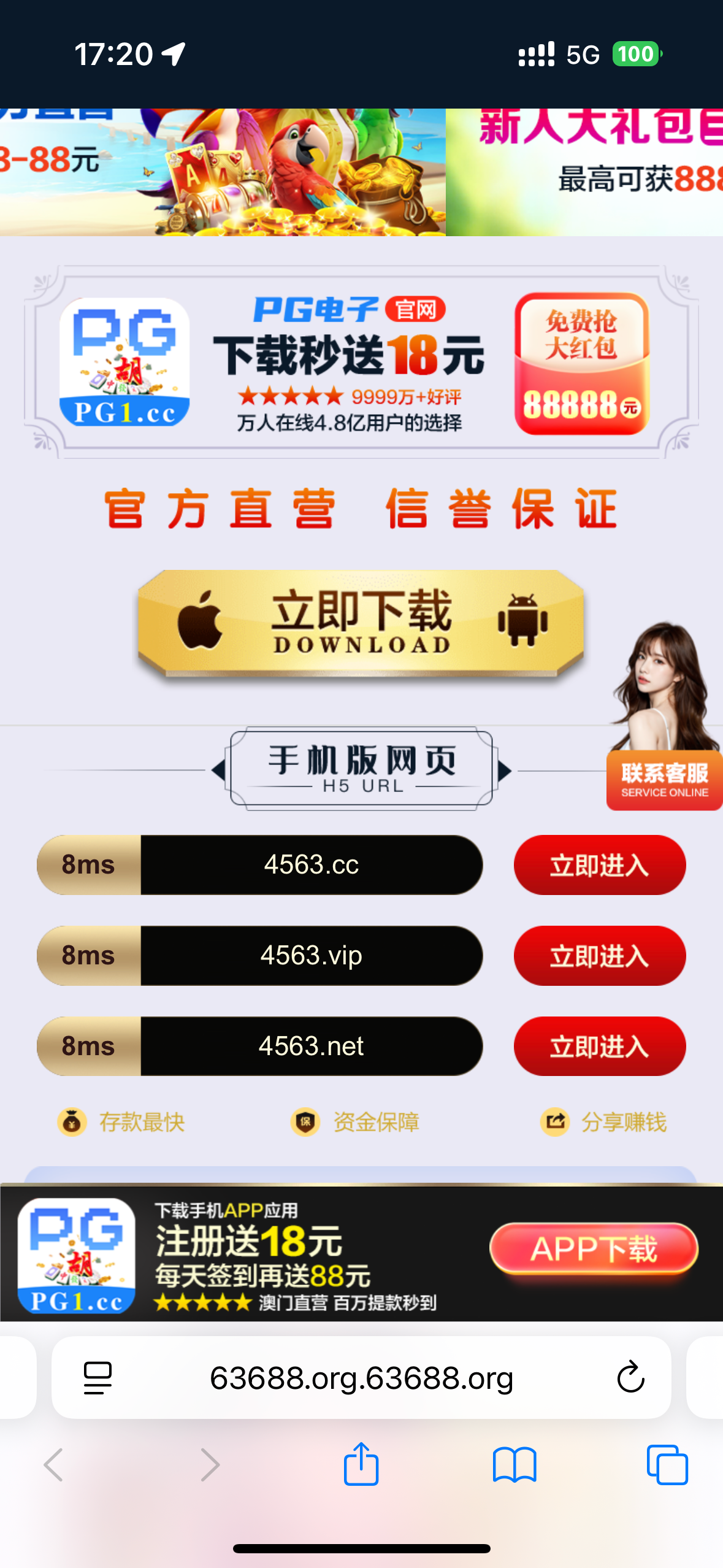Open the PG电子 下载秒送18元 banner
This screenshot has width=723, height=1568.
click(348, 363)
